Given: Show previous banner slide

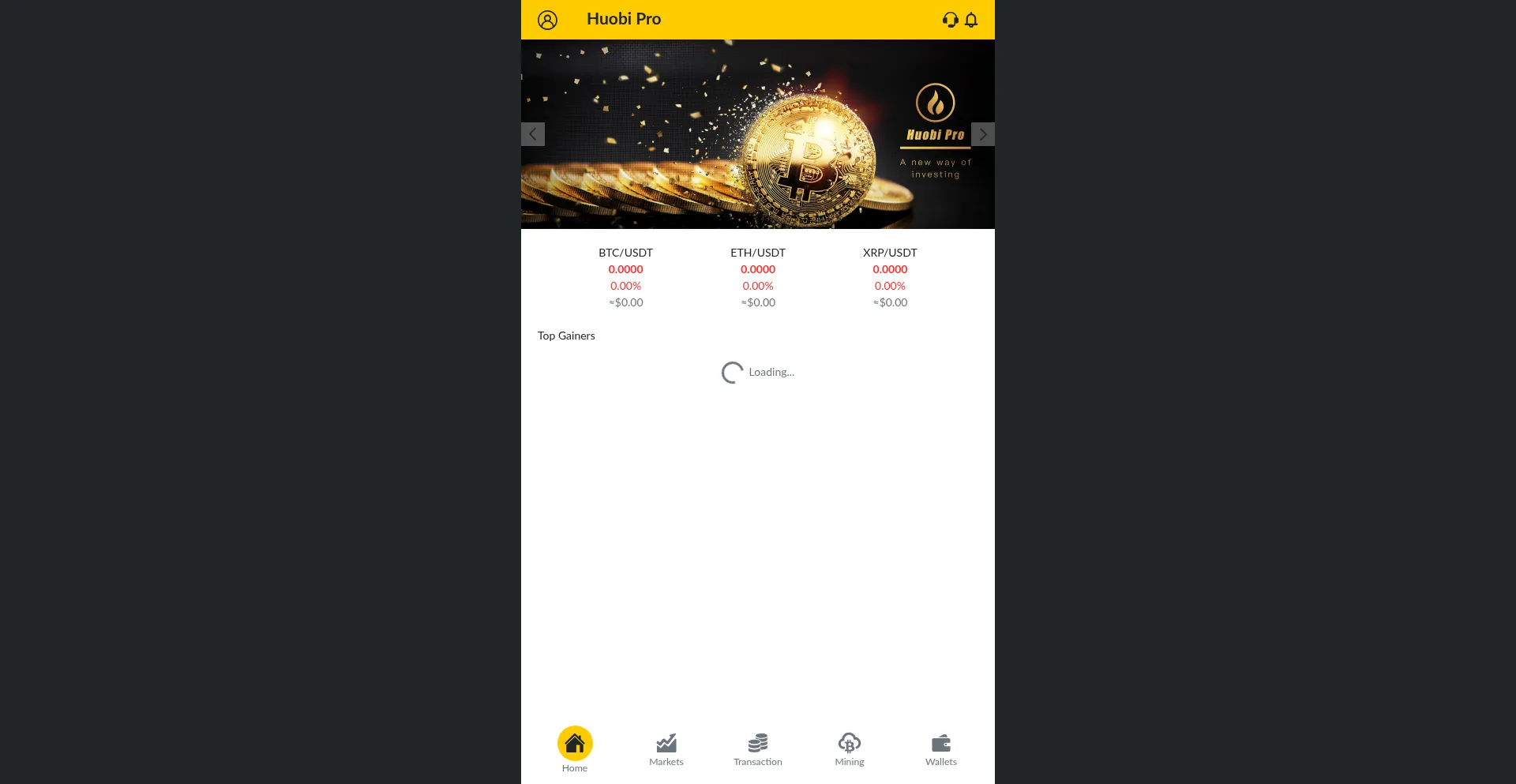Looking at the screenshot, I should click(x=533, y=134).
